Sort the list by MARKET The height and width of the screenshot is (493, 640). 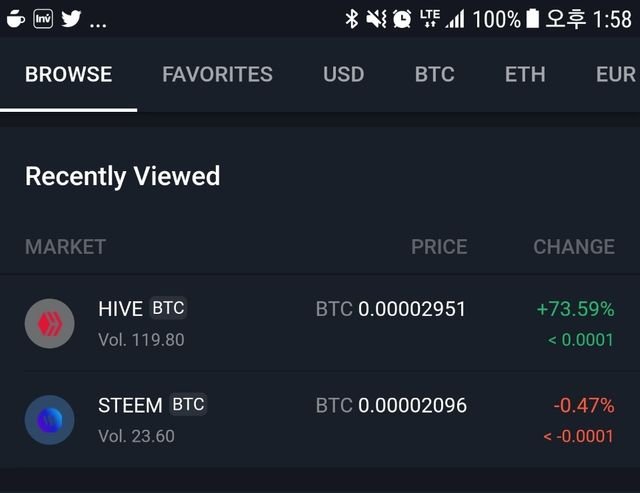tap(65, 246)
